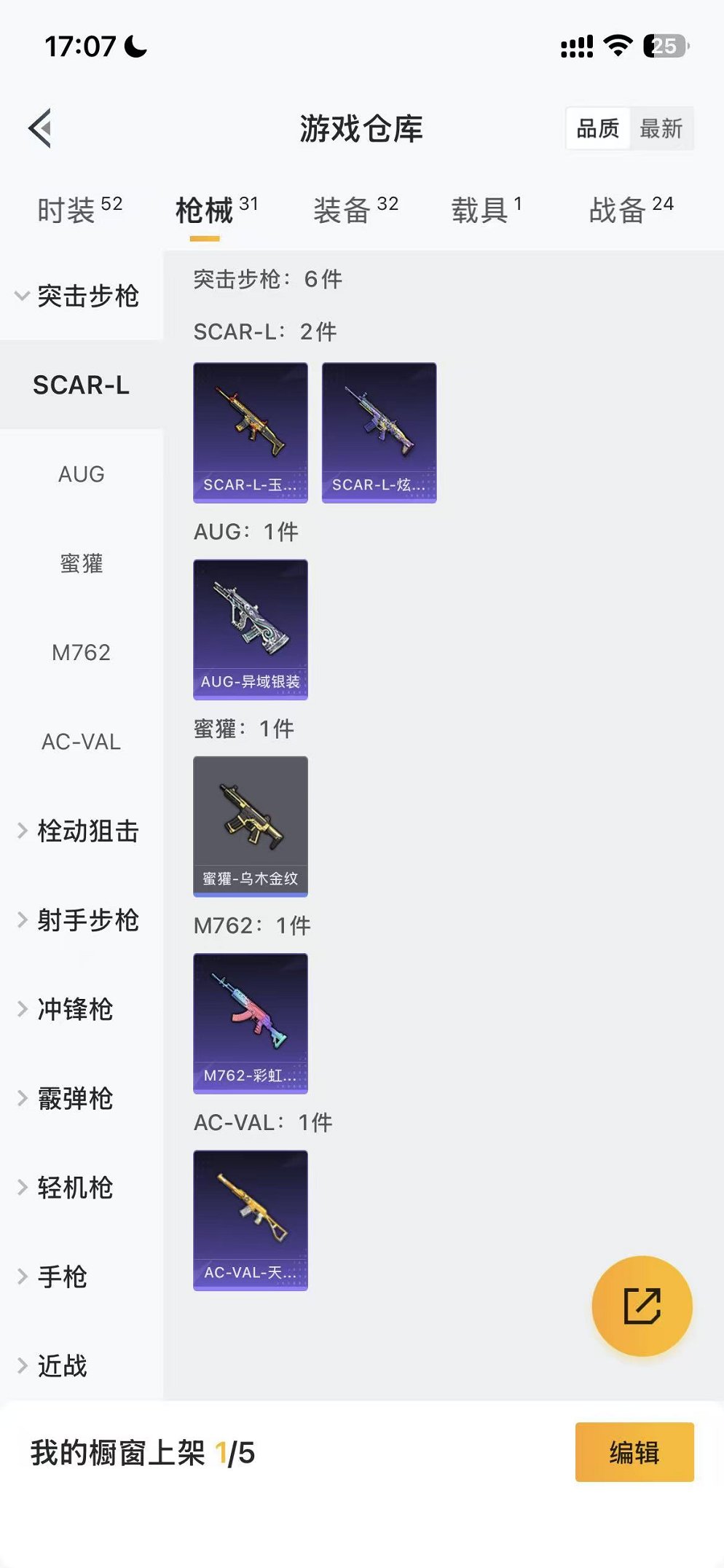The image size is (724, 1568).
Task: Select the 蜜獾-乌木金纹 weapon skin
Action: (x=251, y=826)
